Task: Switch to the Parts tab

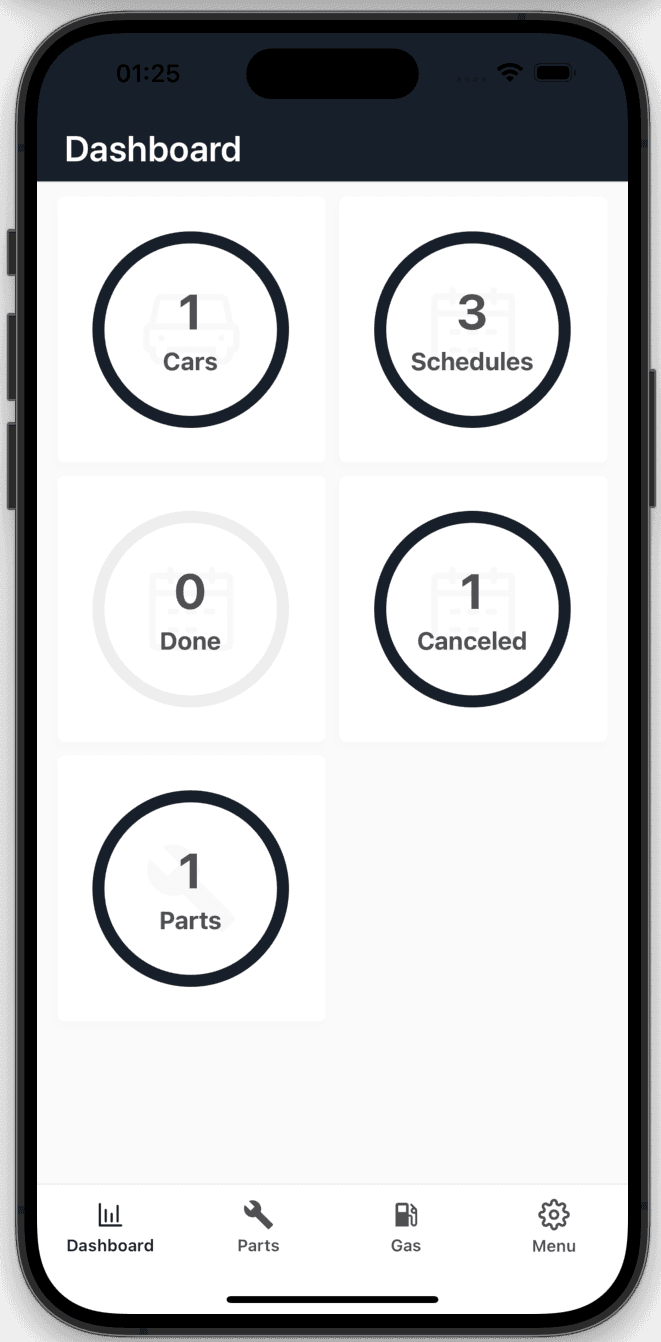Action: [x=258, y=1228]
